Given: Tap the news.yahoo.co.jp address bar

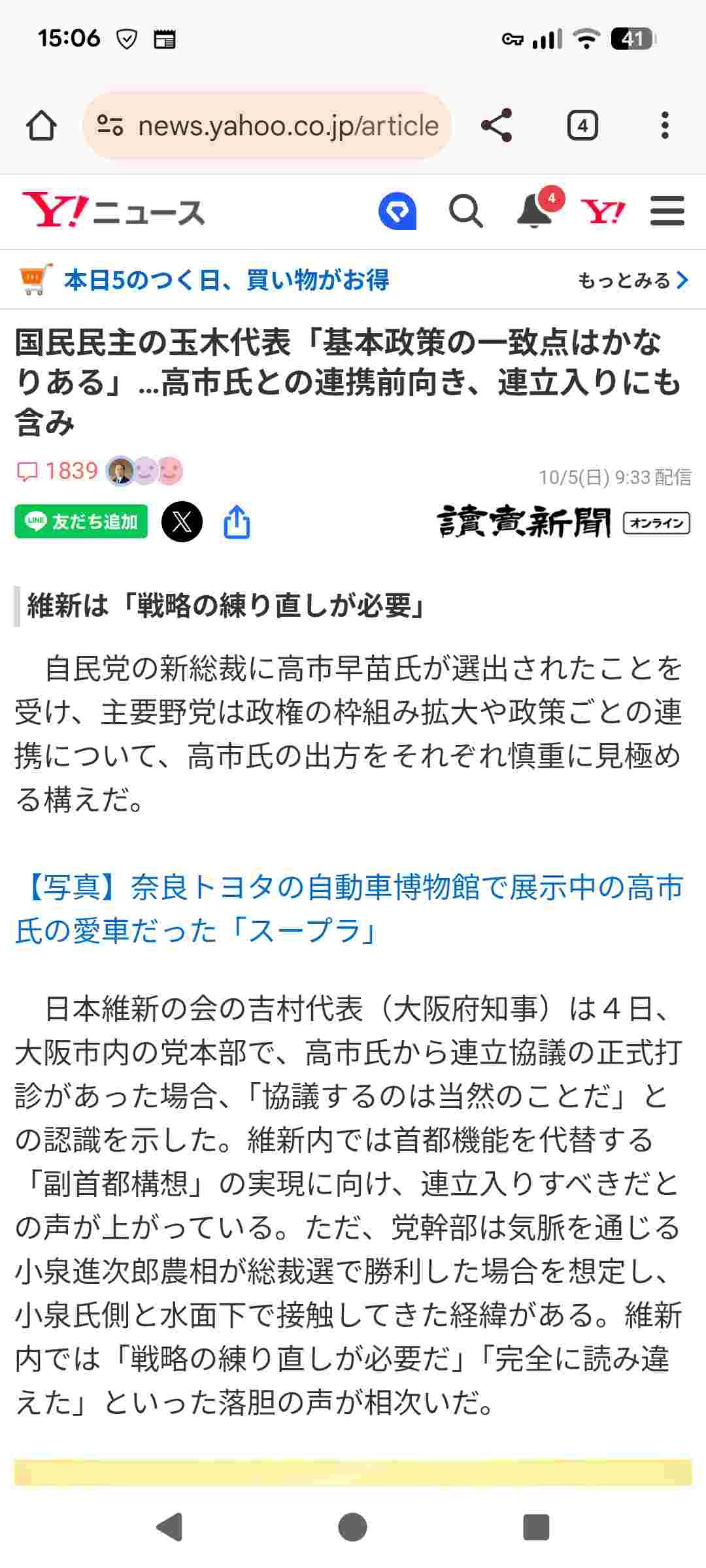Looking at the screenshot, I should (x=268, y=125).
